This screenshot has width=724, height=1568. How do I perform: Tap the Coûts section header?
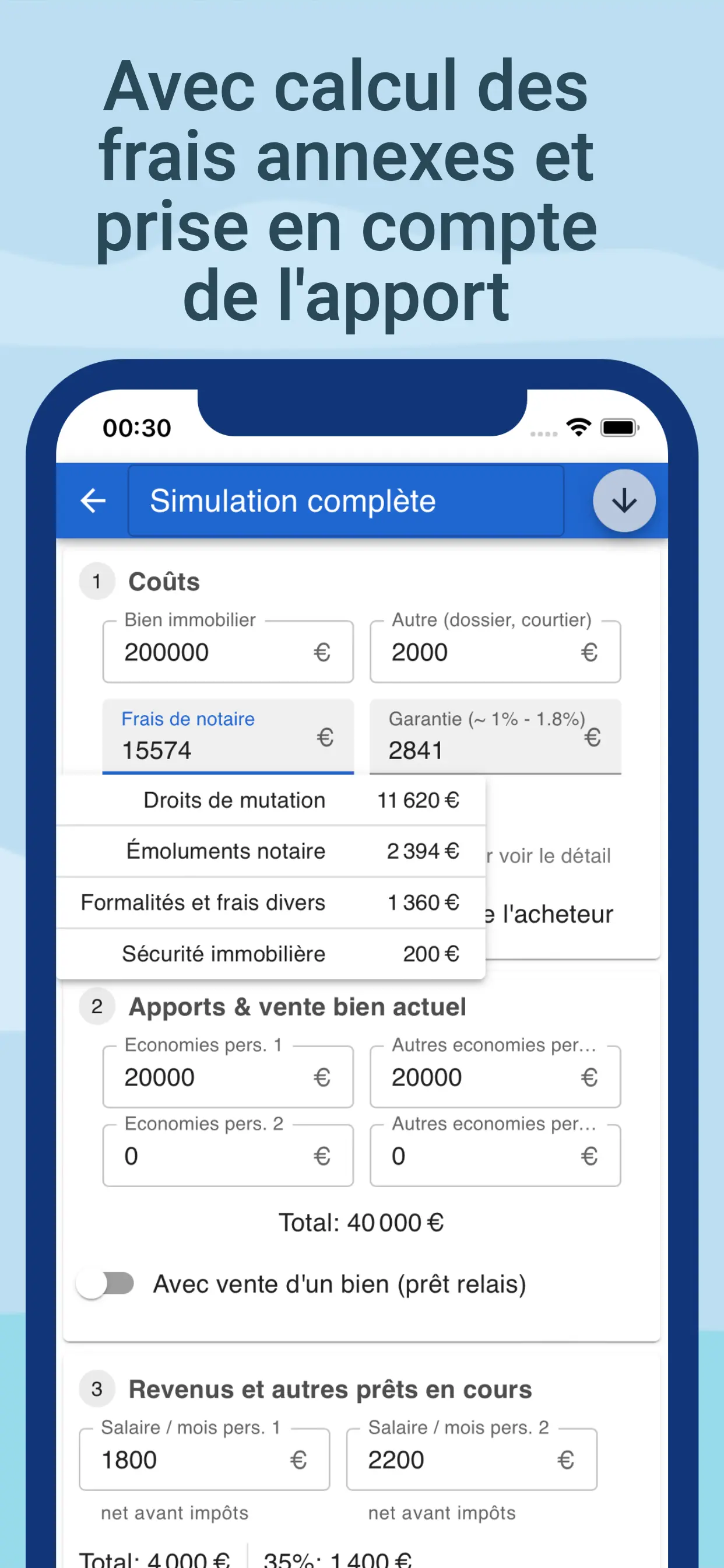click(x=163, y=580)
